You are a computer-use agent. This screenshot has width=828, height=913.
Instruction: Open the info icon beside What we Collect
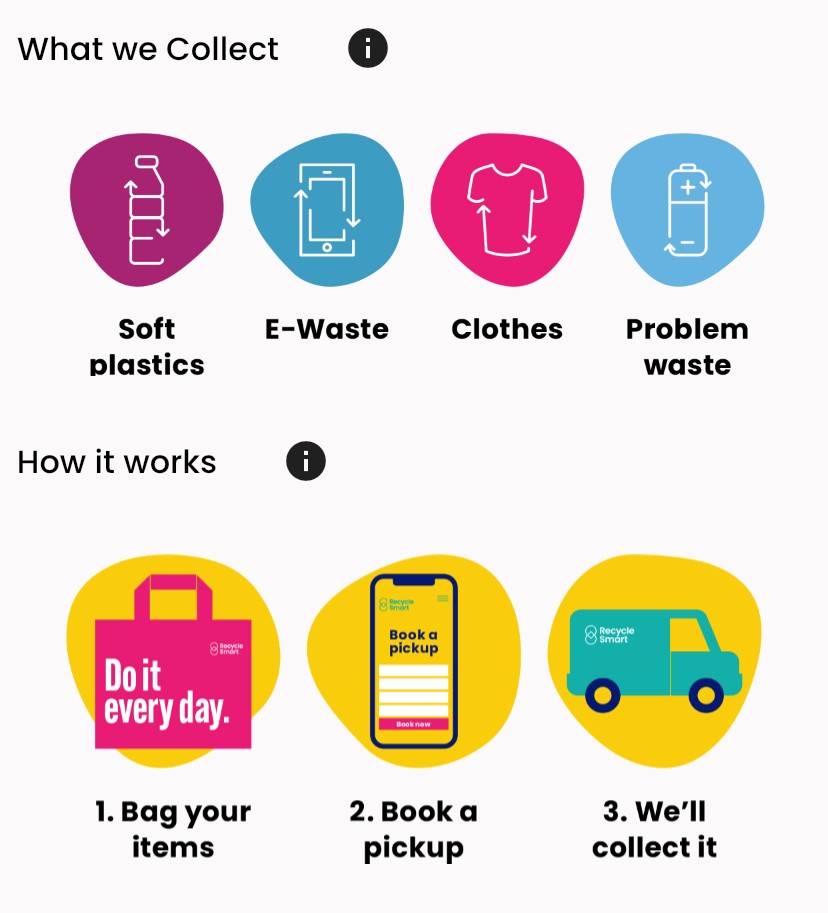[x=368, y=48]
